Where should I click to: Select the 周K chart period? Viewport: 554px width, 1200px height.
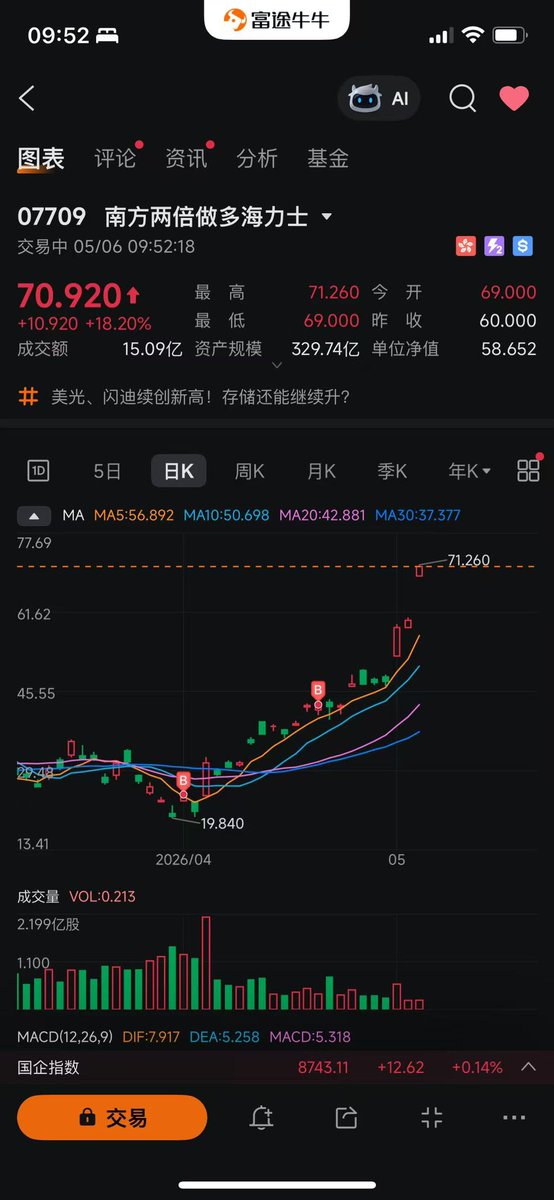click(x=250, y=471)
